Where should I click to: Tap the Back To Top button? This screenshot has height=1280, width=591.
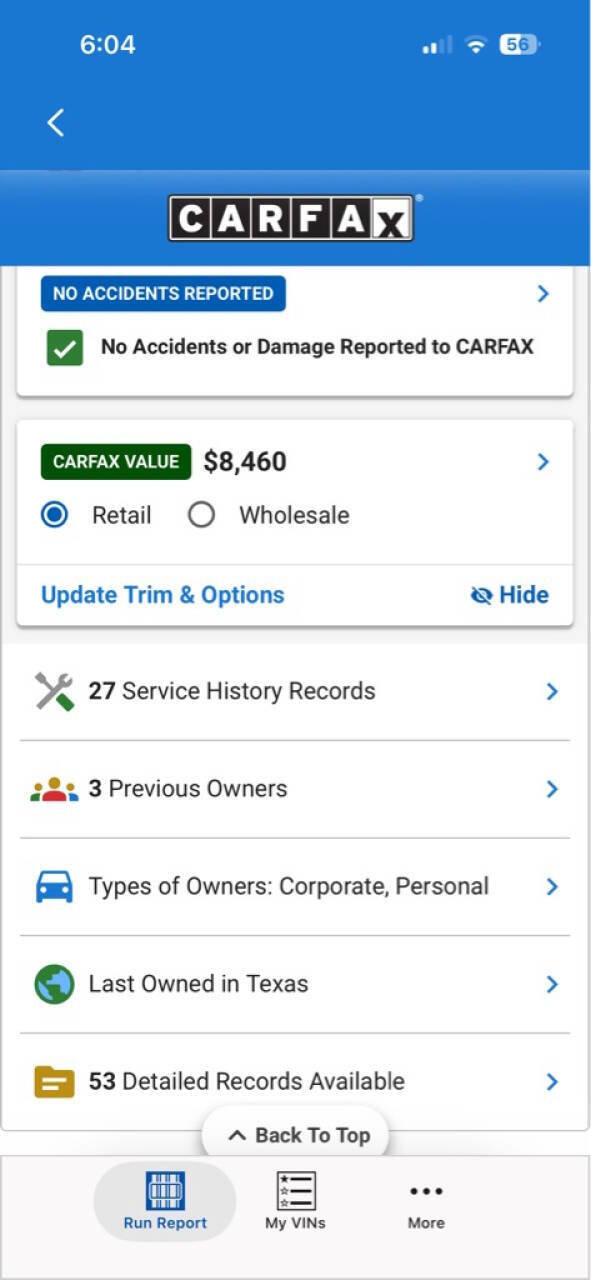[x=295, y=1135]
